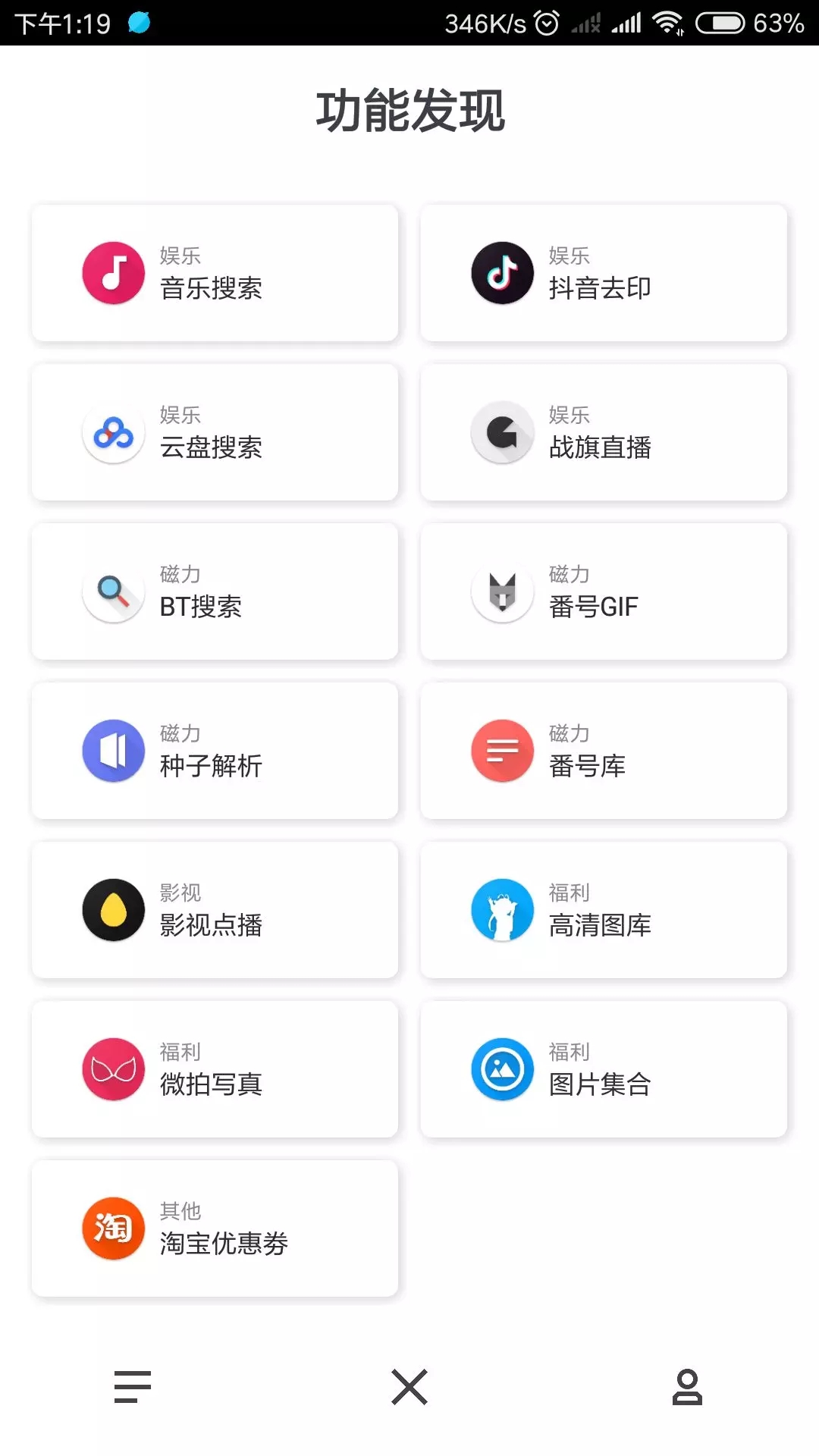819x1456 pixels.
Task: Open the 番号GIF card
Action: point(604,591)
